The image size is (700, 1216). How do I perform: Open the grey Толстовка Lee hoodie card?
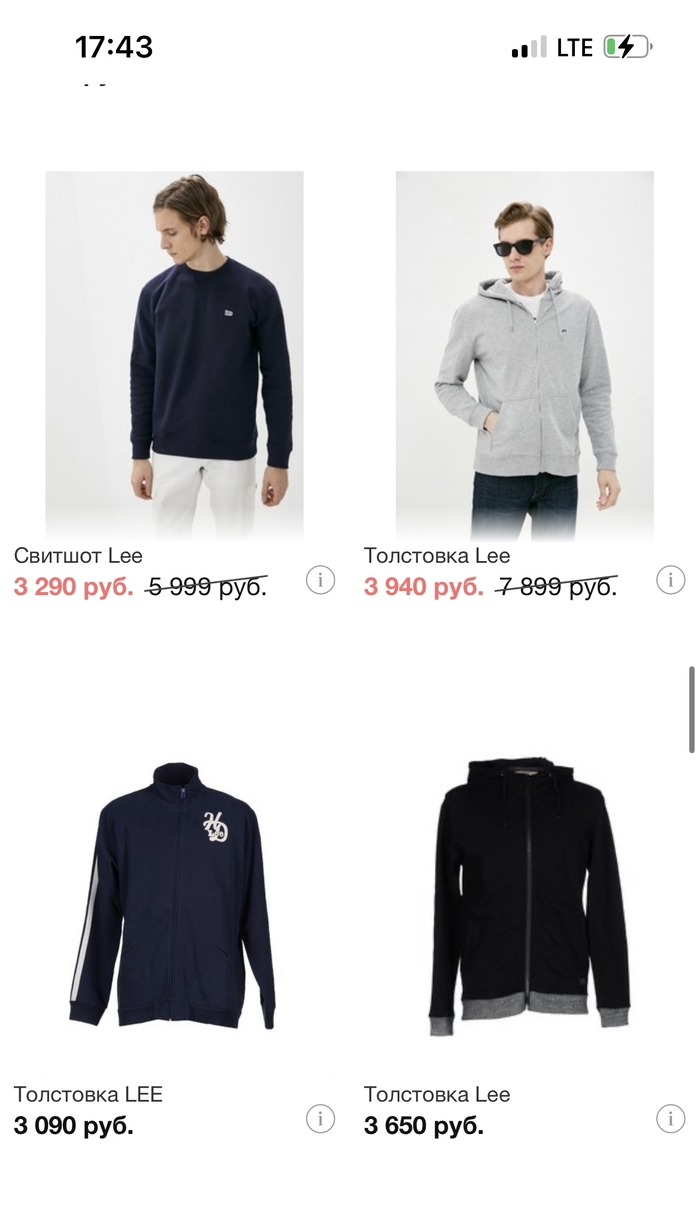point(524,355)
